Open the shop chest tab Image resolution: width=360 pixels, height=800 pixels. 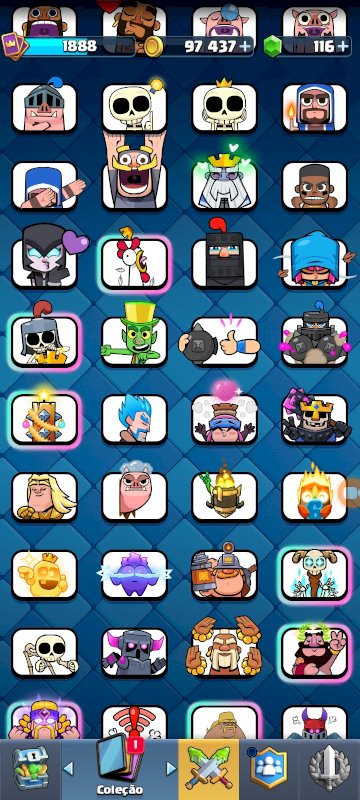coord(31,768)
